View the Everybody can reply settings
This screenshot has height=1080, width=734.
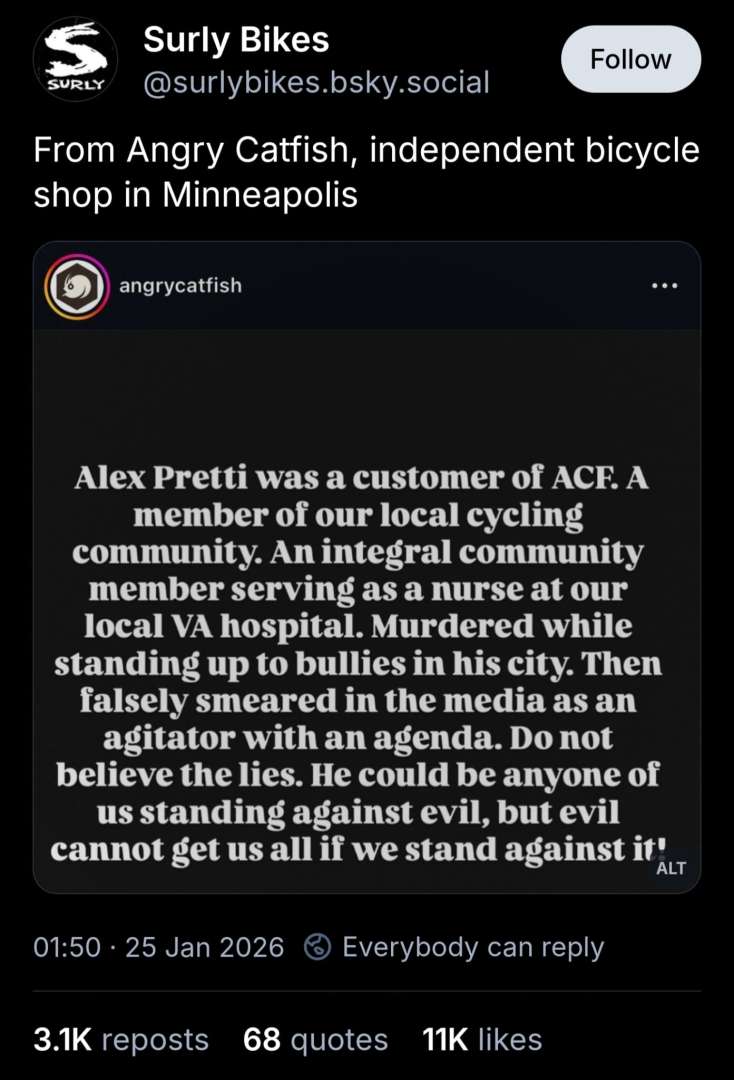tap(456, 947)
